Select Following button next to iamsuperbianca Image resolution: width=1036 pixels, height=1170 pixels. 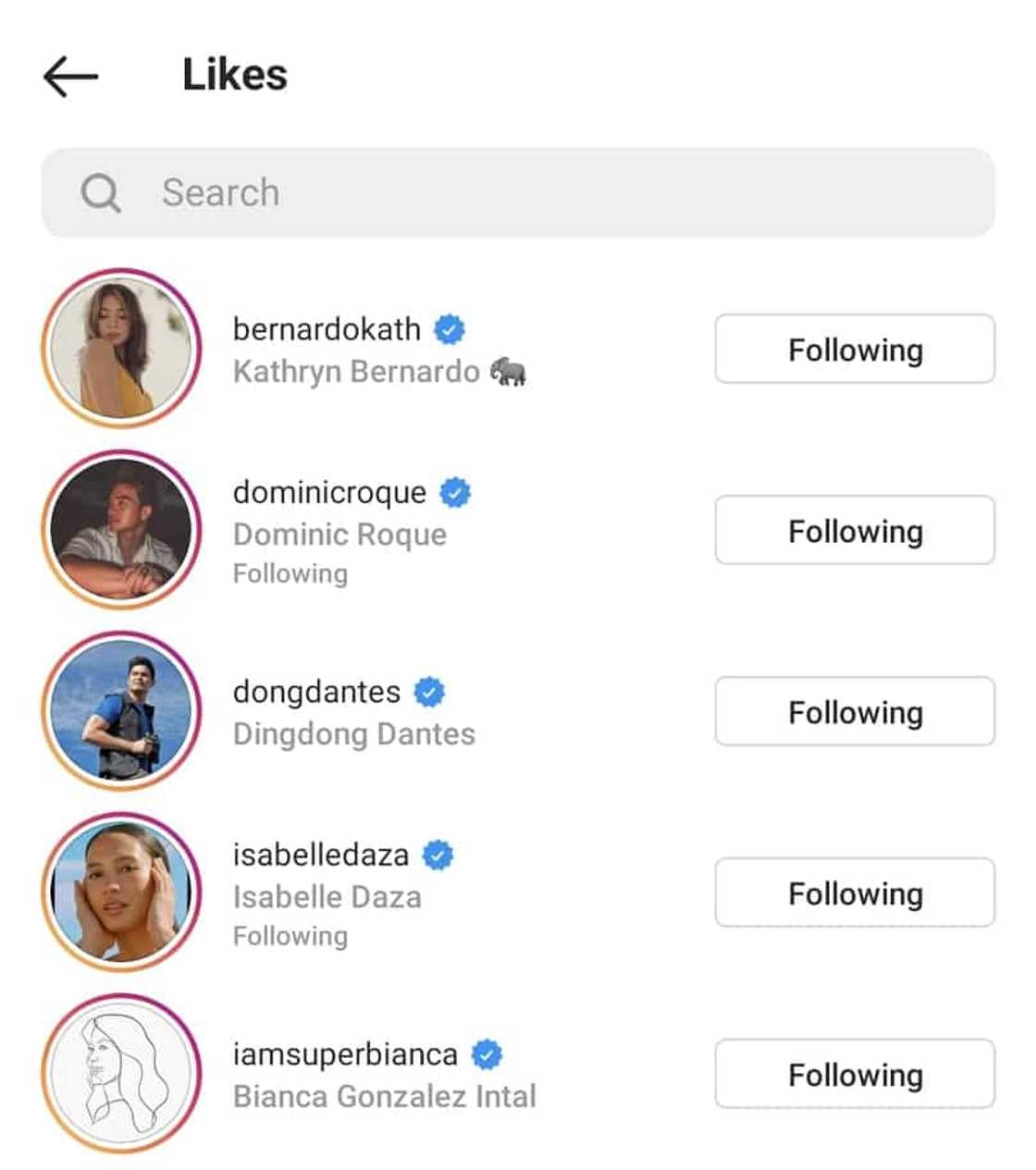tap(854, 1075)
